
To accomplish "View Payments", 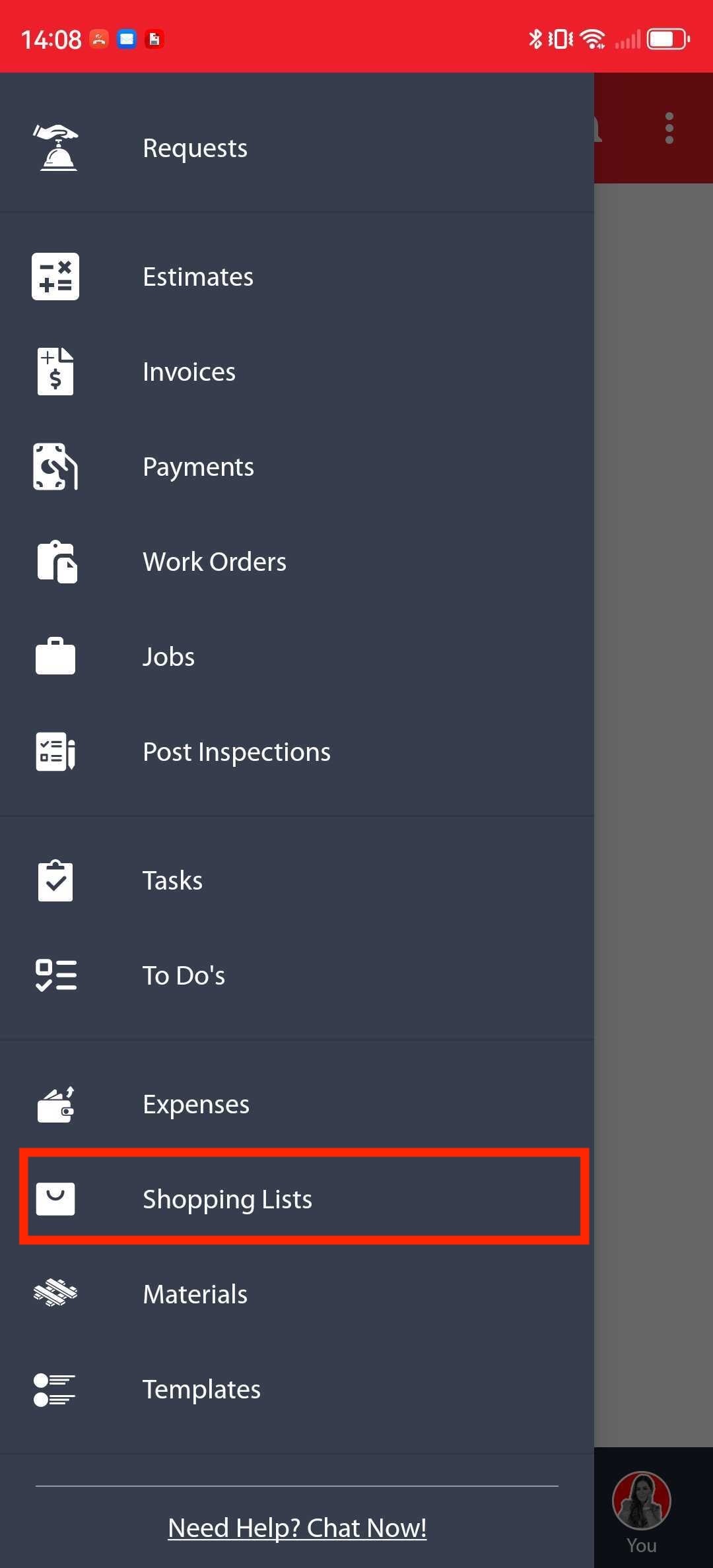I will coord(198,467).
